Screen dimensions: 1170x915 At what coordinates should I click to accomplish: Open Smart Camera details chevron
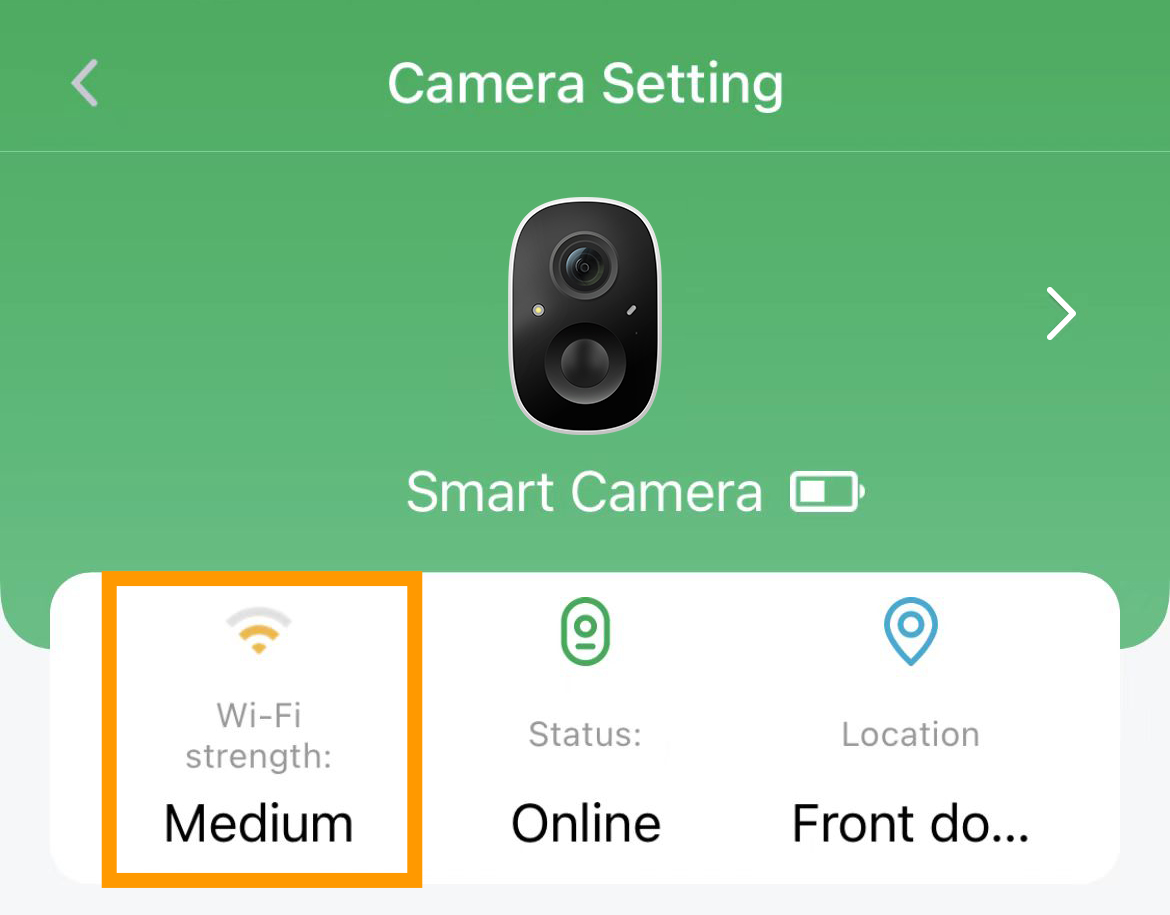[1060, 314]
